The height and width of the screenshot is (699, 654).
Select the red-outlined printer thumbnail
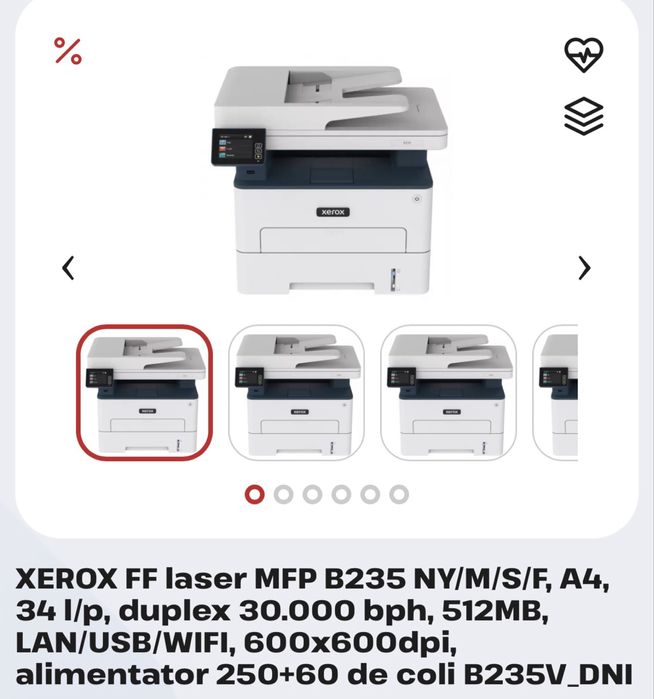click(x=145, y=392)
